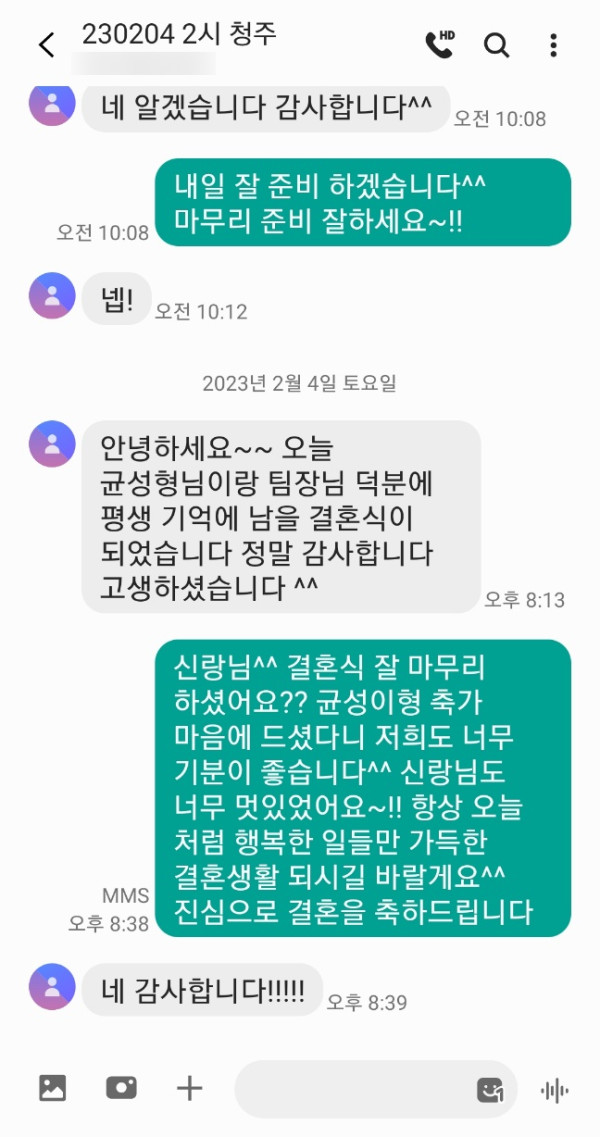Open the overflow menu
600x1137 pixels.
coord(553,45)
